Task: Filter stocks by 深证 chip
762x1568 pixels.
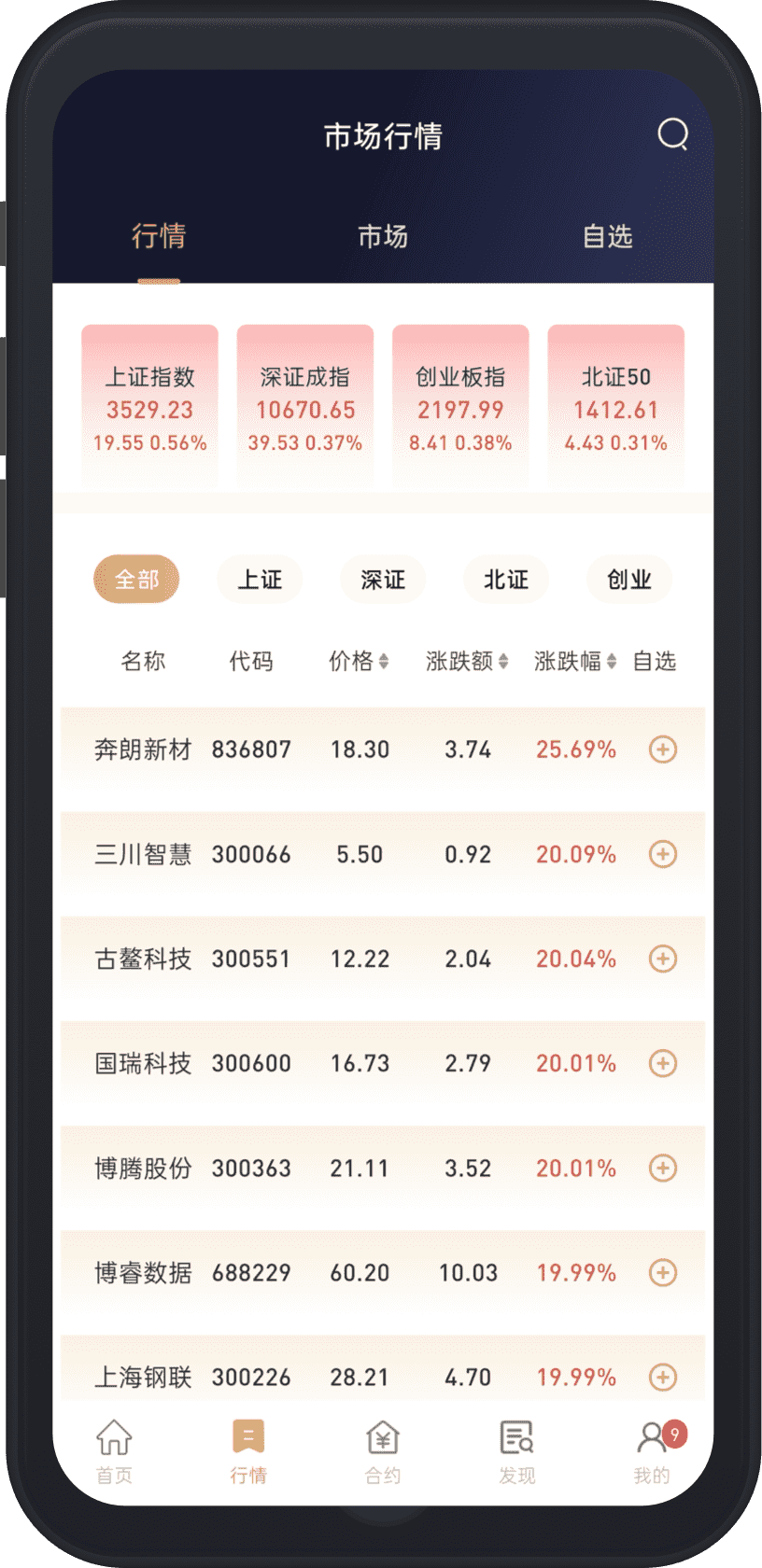Action: pyautogui.click(x=383, y=580)
